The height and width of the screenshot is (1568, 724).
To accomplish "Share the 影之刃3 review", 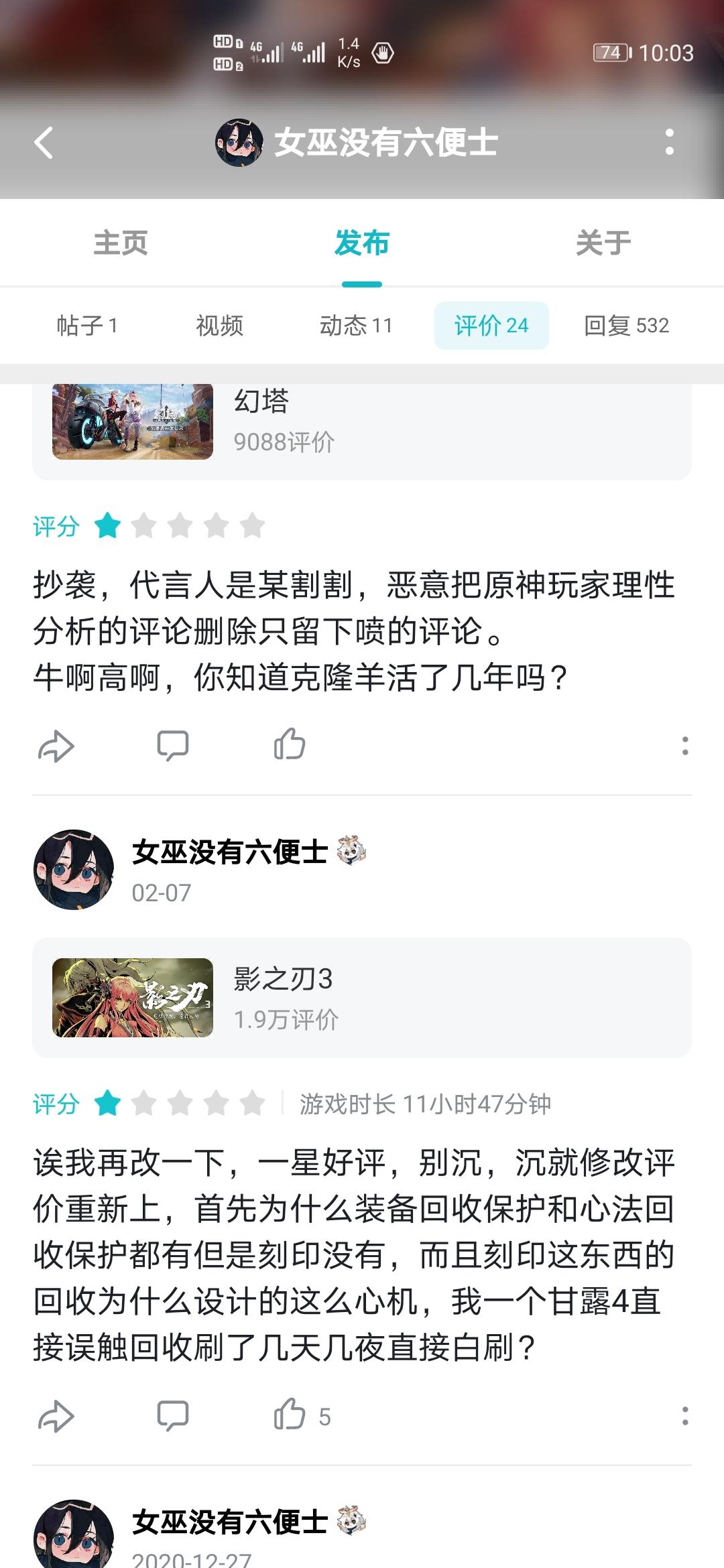I will 56,1416.
